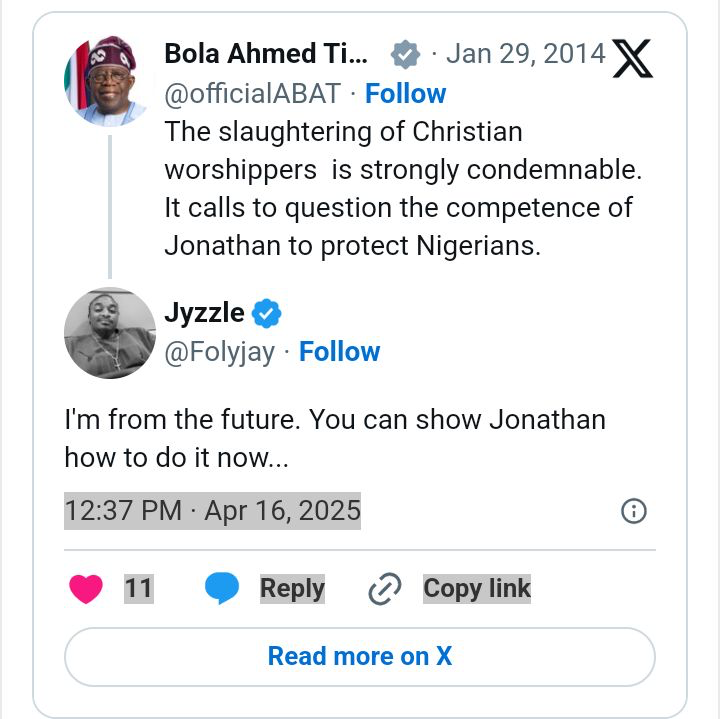This screenshot has height=719, width=720.
Task: Tap Read more on X
Action: click(359, 657)
